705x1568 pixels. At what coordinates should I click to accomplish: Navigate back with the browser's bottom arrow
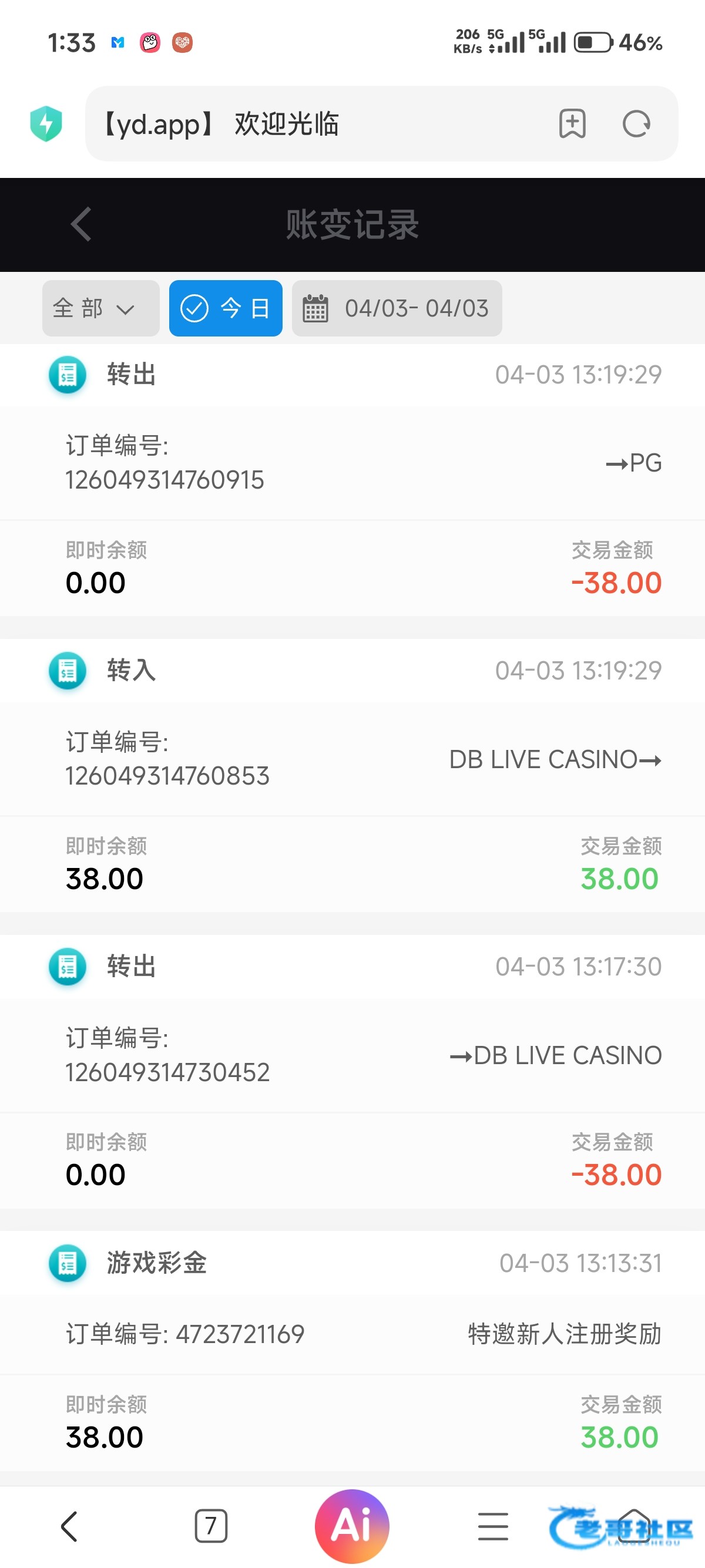(69, 1526)
